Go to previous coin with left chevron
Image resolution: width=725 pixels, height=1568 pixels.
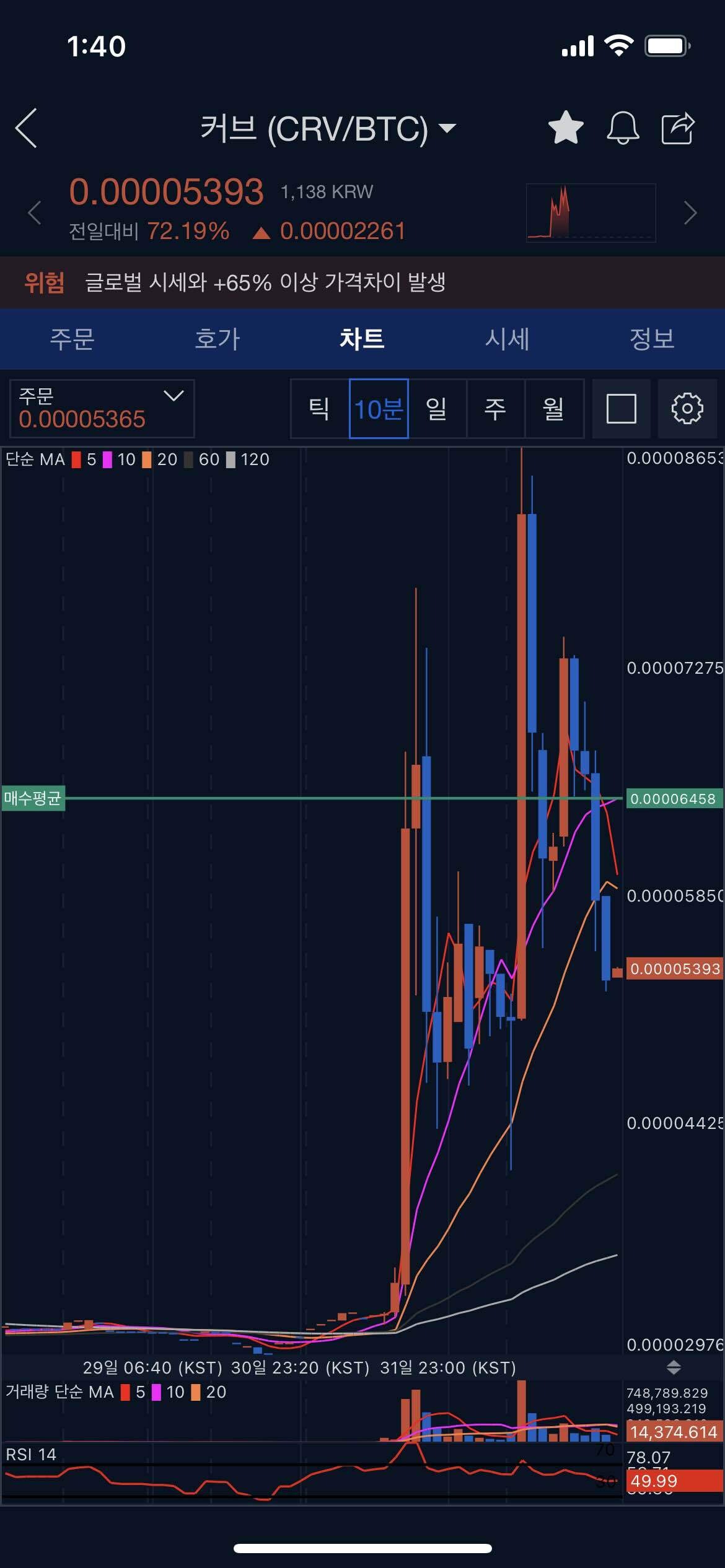pos(35,212)
